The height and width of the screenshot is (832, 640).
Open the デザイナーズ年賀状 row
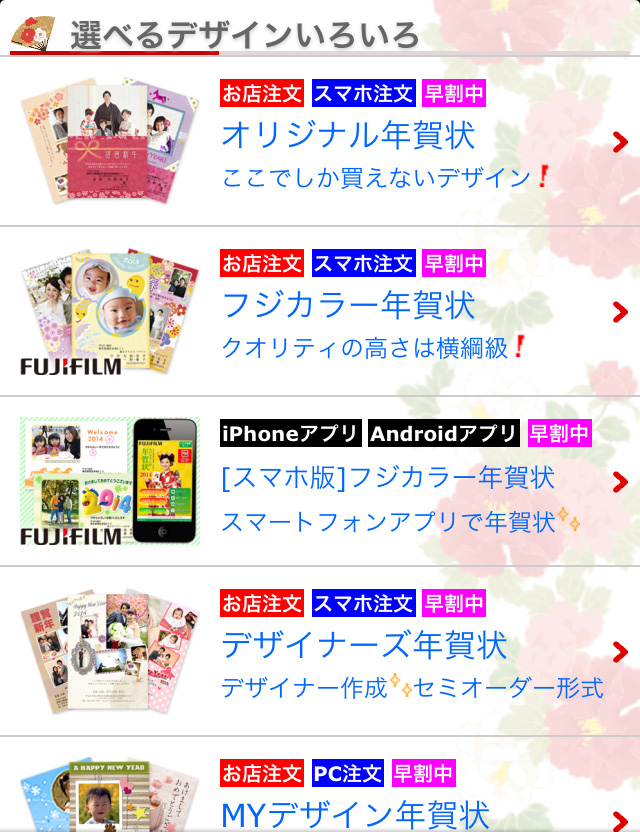click(364, 645)
